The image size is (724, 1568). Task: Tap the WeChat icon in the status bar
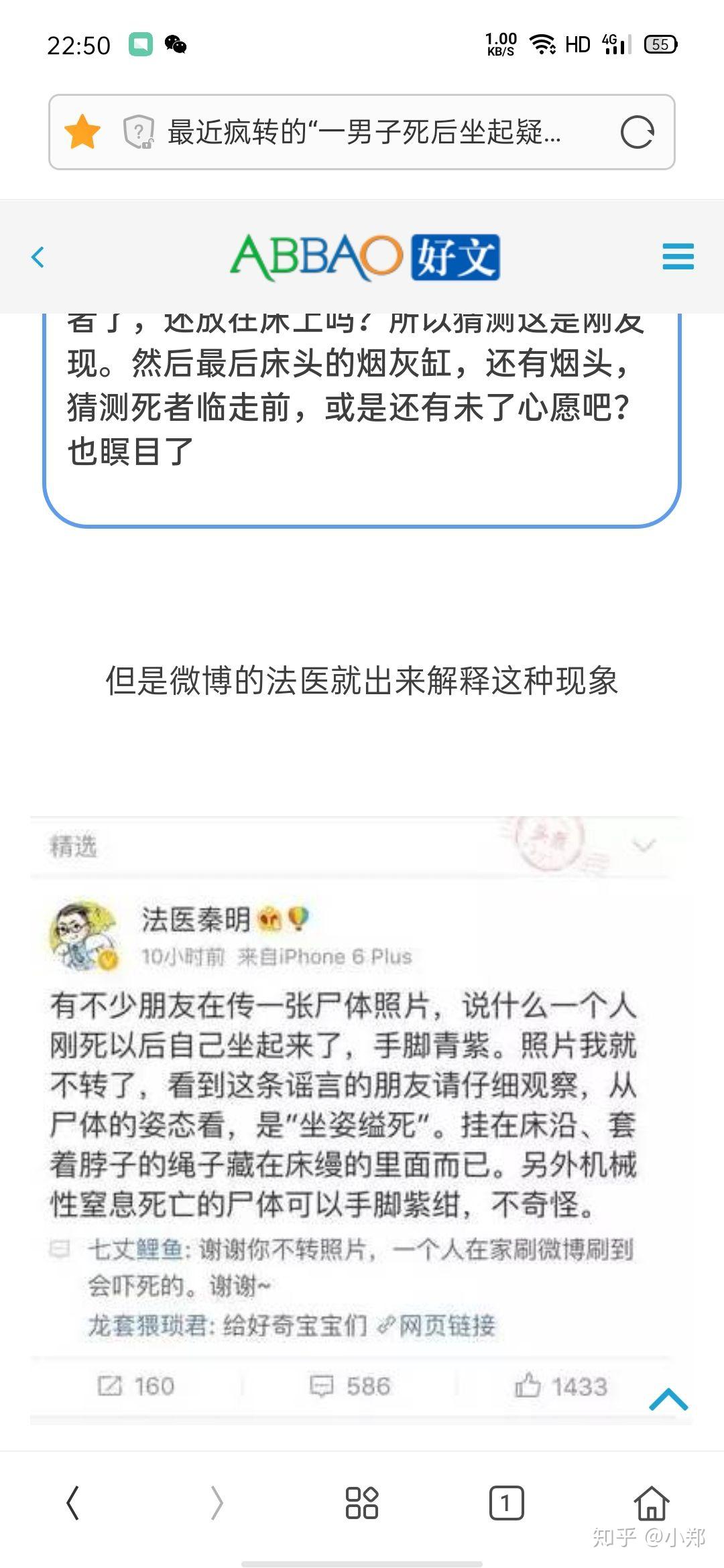(176, 44)
